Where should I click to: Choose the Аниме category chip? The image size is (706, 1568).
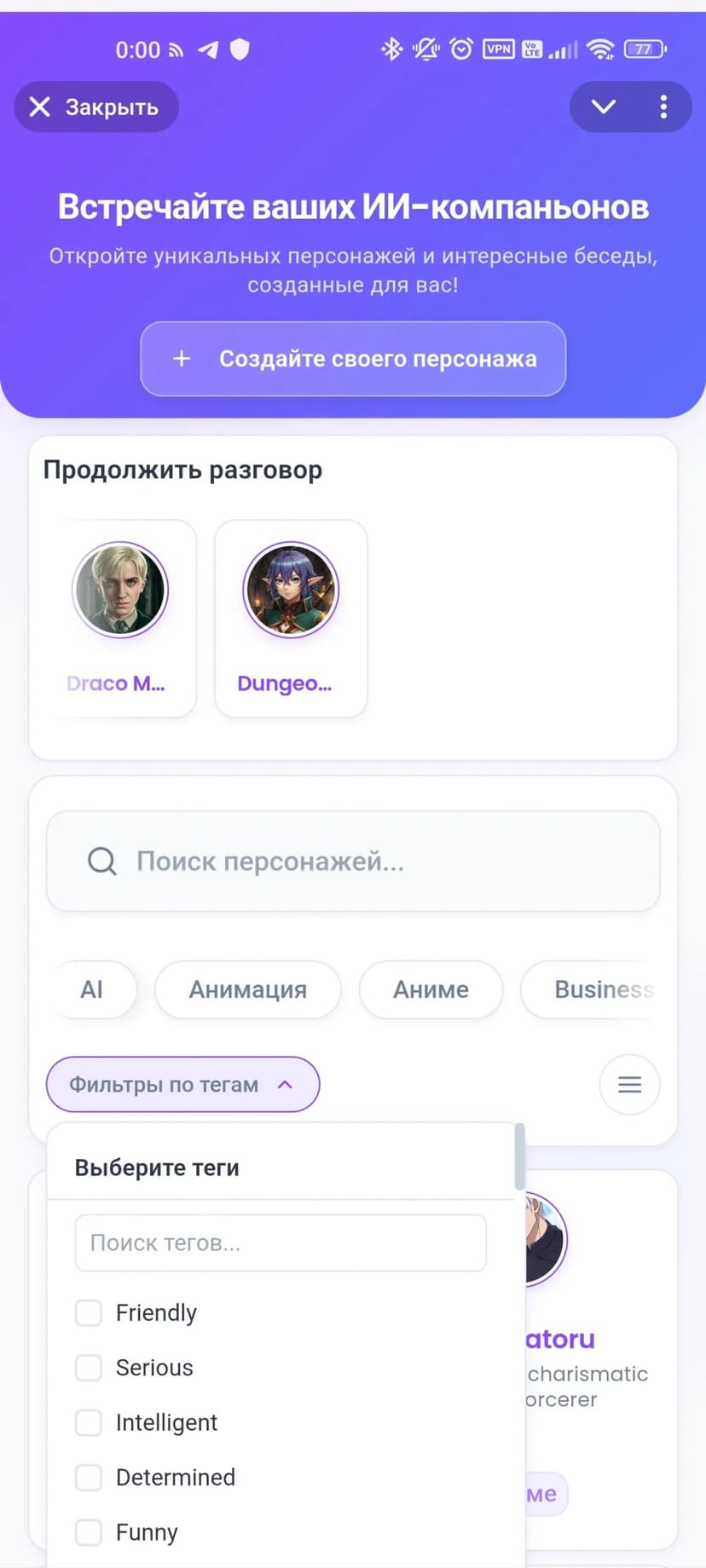431,989
